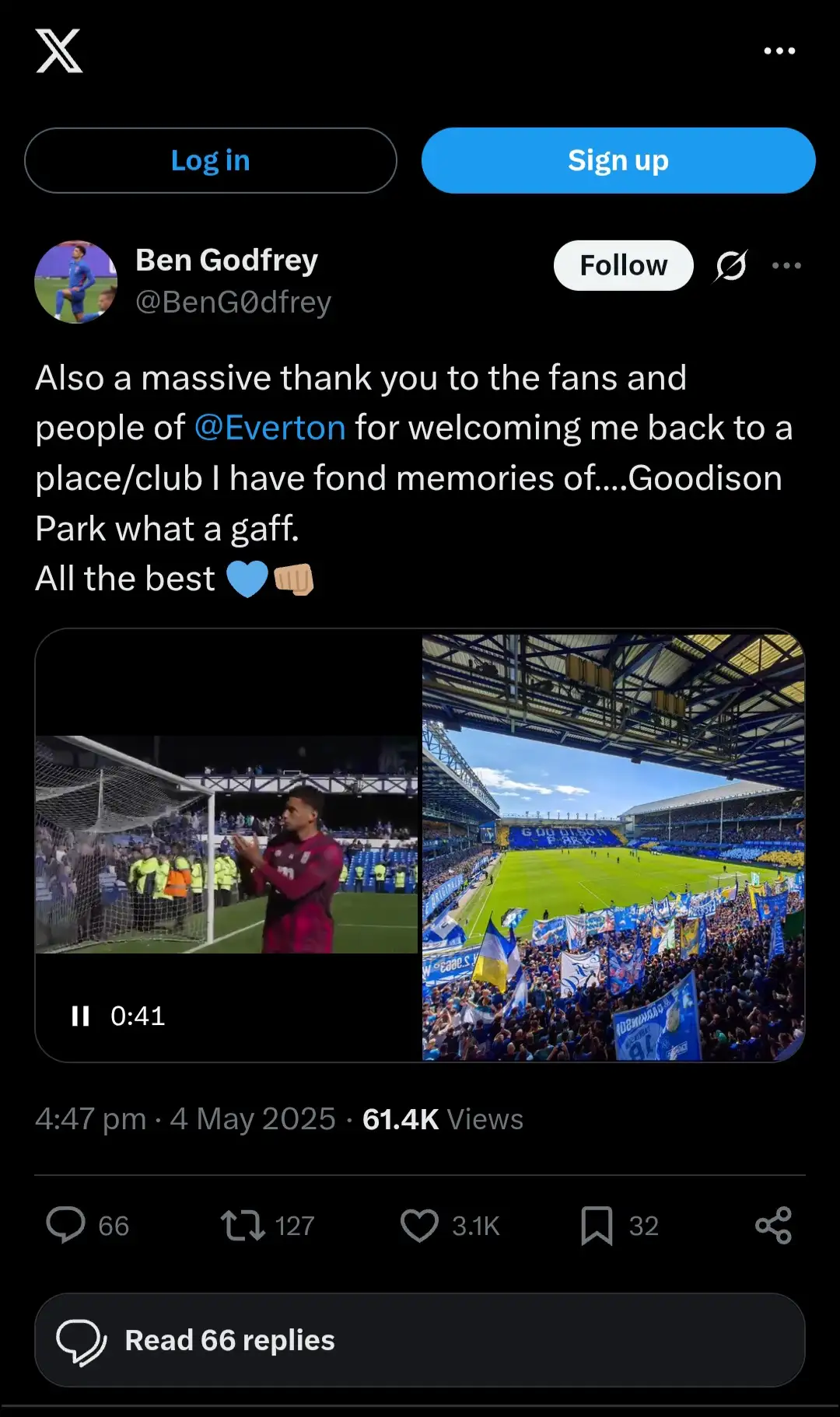The height and width of the screenshot is (1417, 840).
Task: Open the top-right overflow menu
Action: click(779, 51)
